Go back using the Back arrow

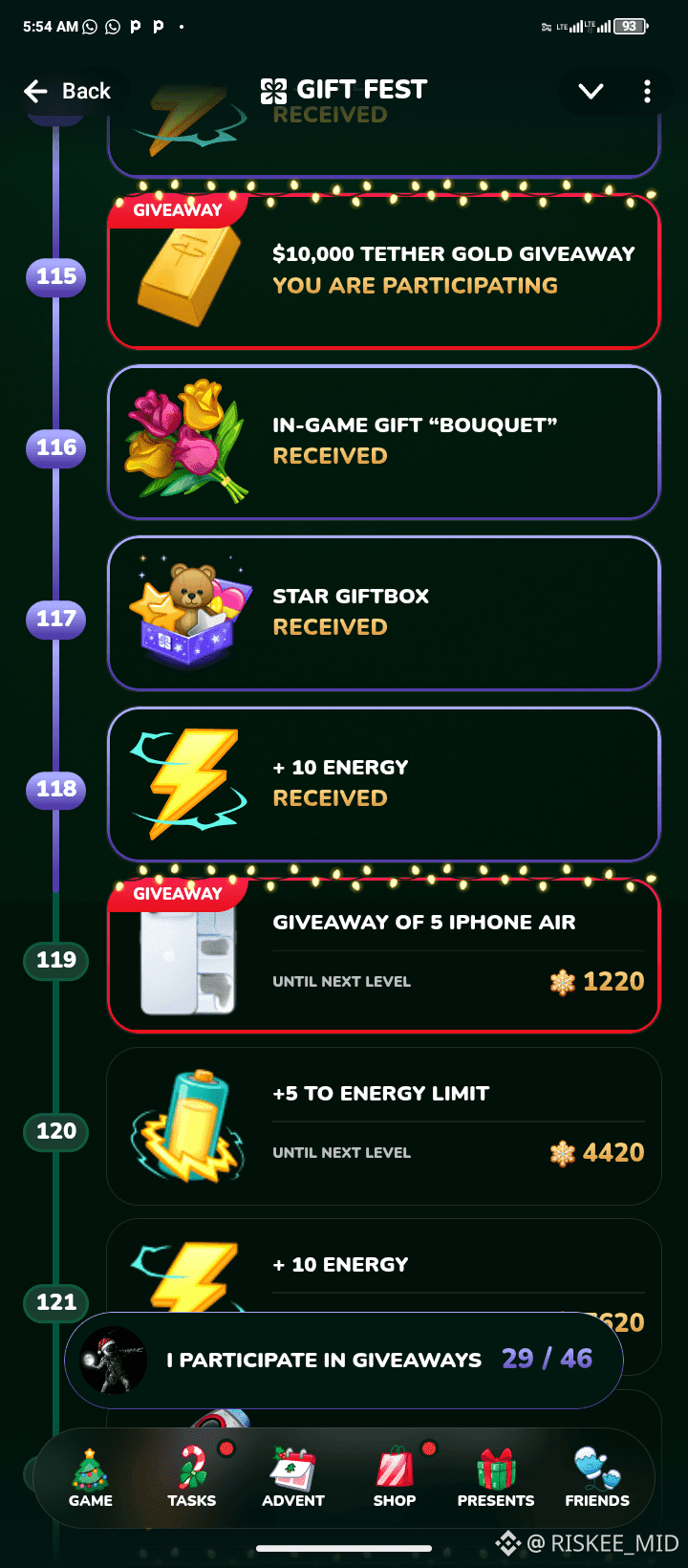click(67, 92)
